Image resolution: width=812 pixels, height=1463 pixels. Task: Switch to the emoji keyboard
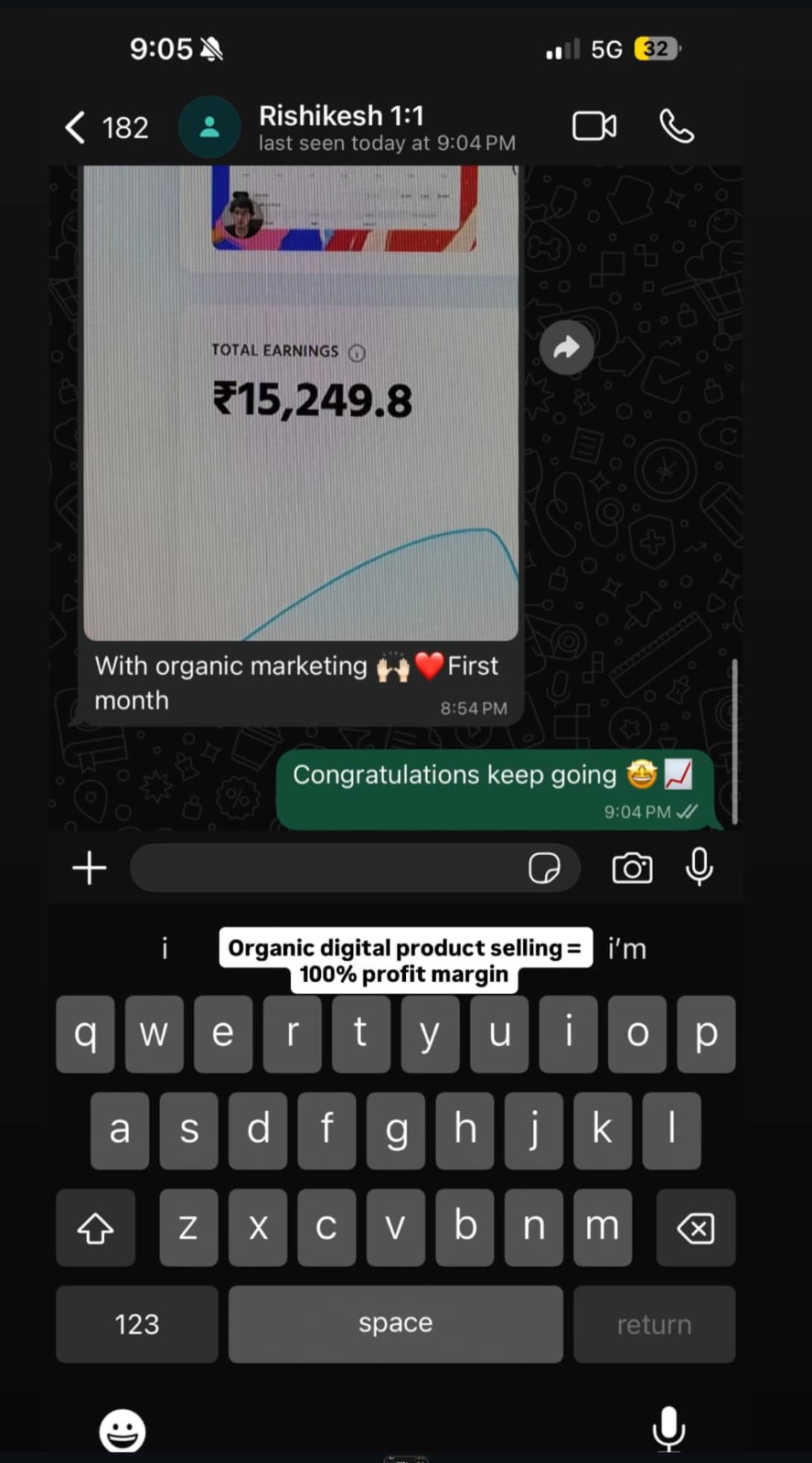[x=123, y=1429]
